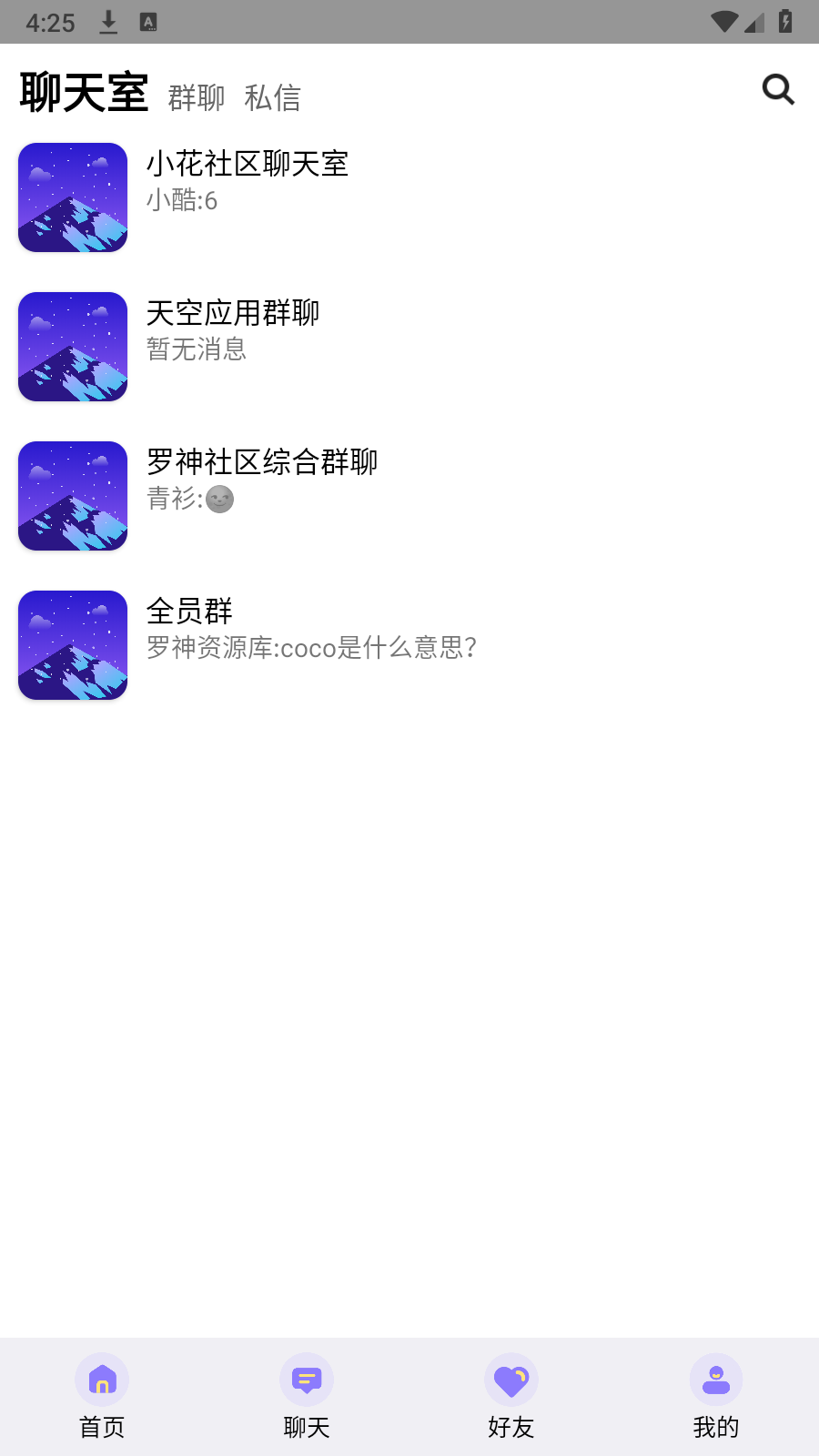Open 天空应用群聊 chat

coord(409,347)
